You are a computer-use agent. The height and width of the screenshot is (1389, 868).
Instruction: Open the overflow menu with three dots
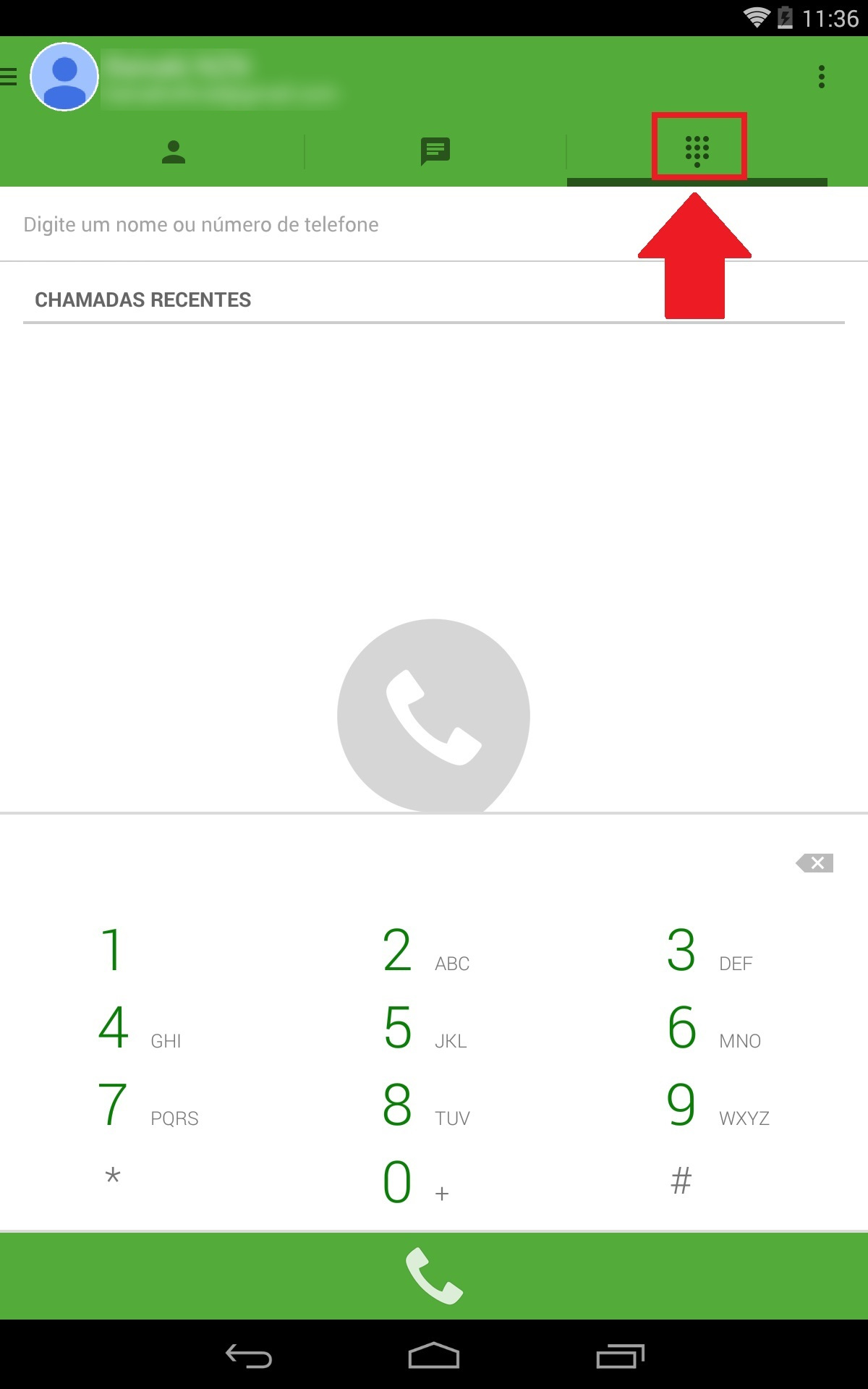click(x=821, y=77)
